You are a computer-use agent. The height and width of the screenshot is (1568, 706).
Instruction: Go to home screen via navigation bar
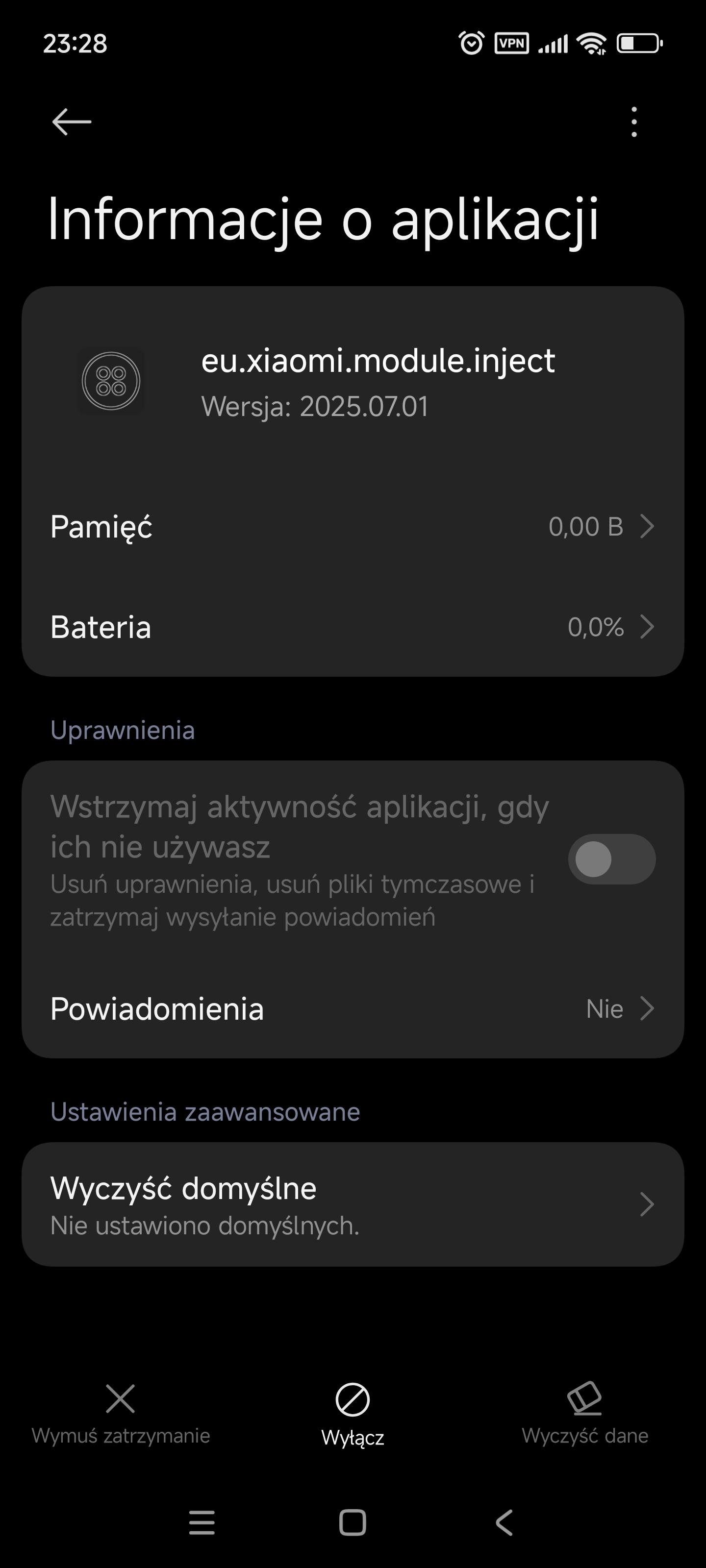pyautogui.click(x=353, y=1523)
